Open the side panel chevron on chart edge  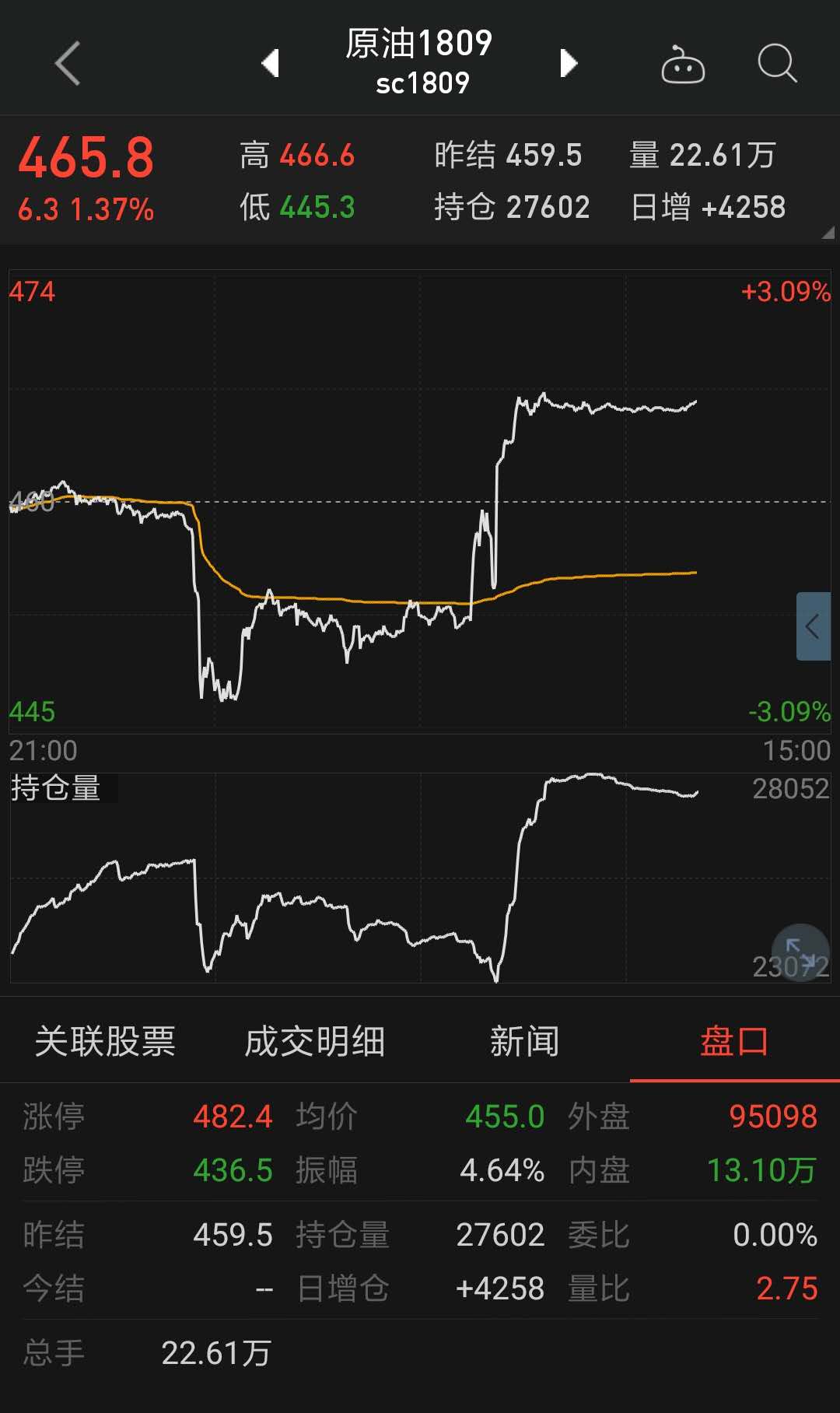click(x=814, y=626)
